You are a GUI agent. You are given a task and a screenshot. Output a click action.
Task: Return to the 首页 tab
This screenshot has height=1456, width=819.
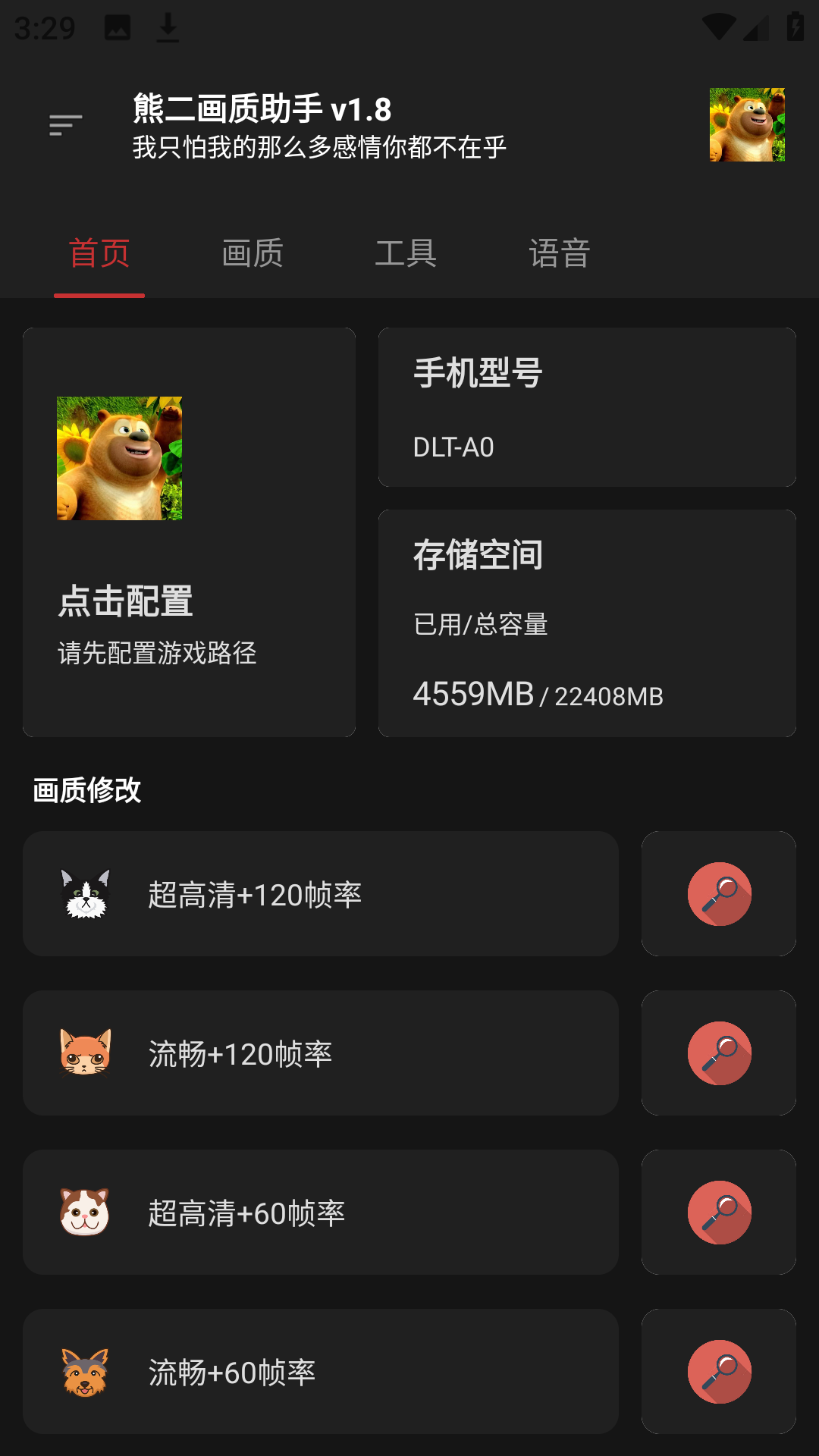pyautogui.click(x=99, y=254)
